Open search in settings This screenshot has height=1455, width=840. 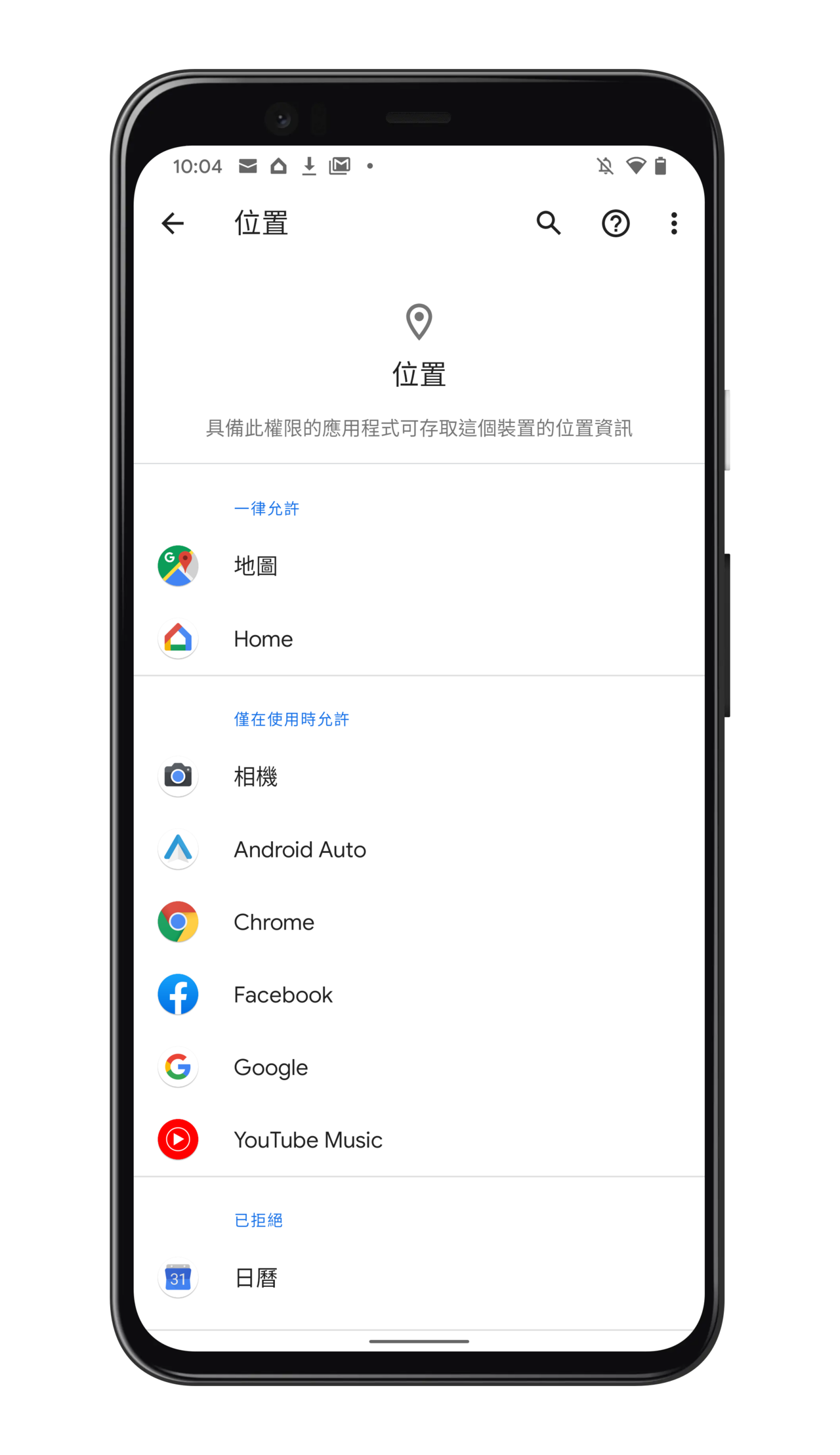549,223
